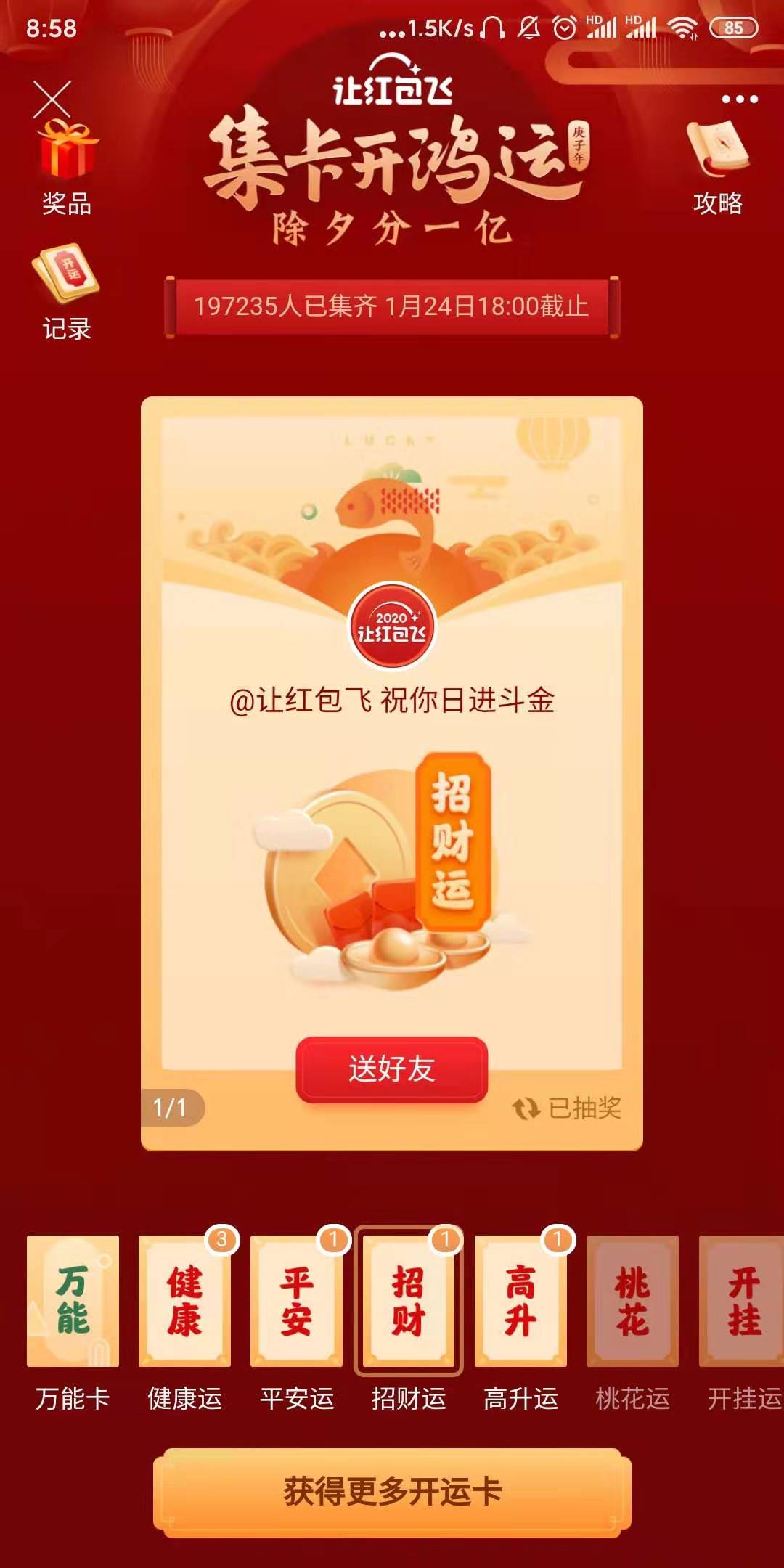Tap the 已抽奖 refresh label
Viewport: 784px width, 1568px height.
[567, 1108]
